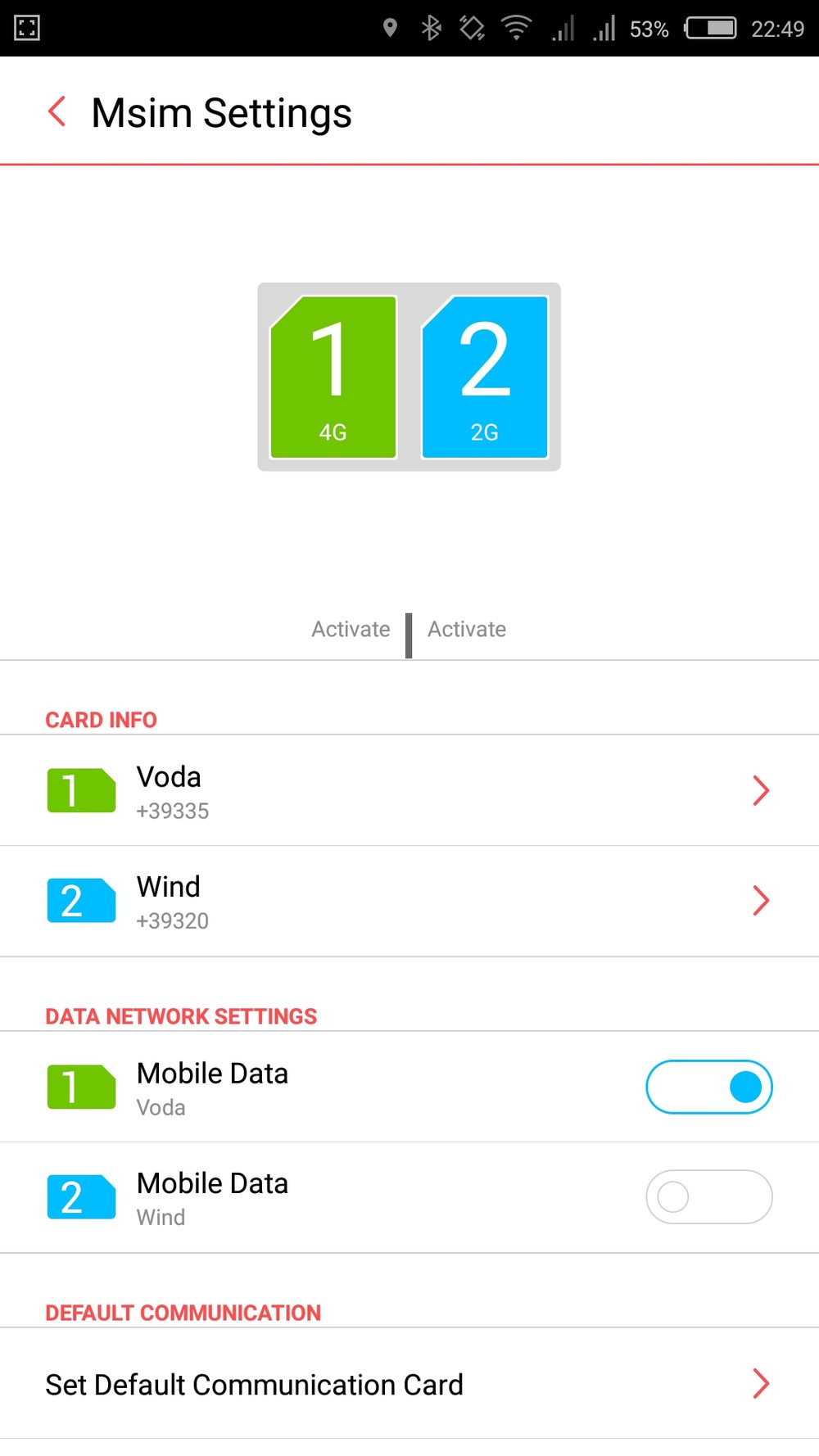This screenshot has height=1456, width=819.
Task: Go back from Msim Settings
Action: click(57, 111)
